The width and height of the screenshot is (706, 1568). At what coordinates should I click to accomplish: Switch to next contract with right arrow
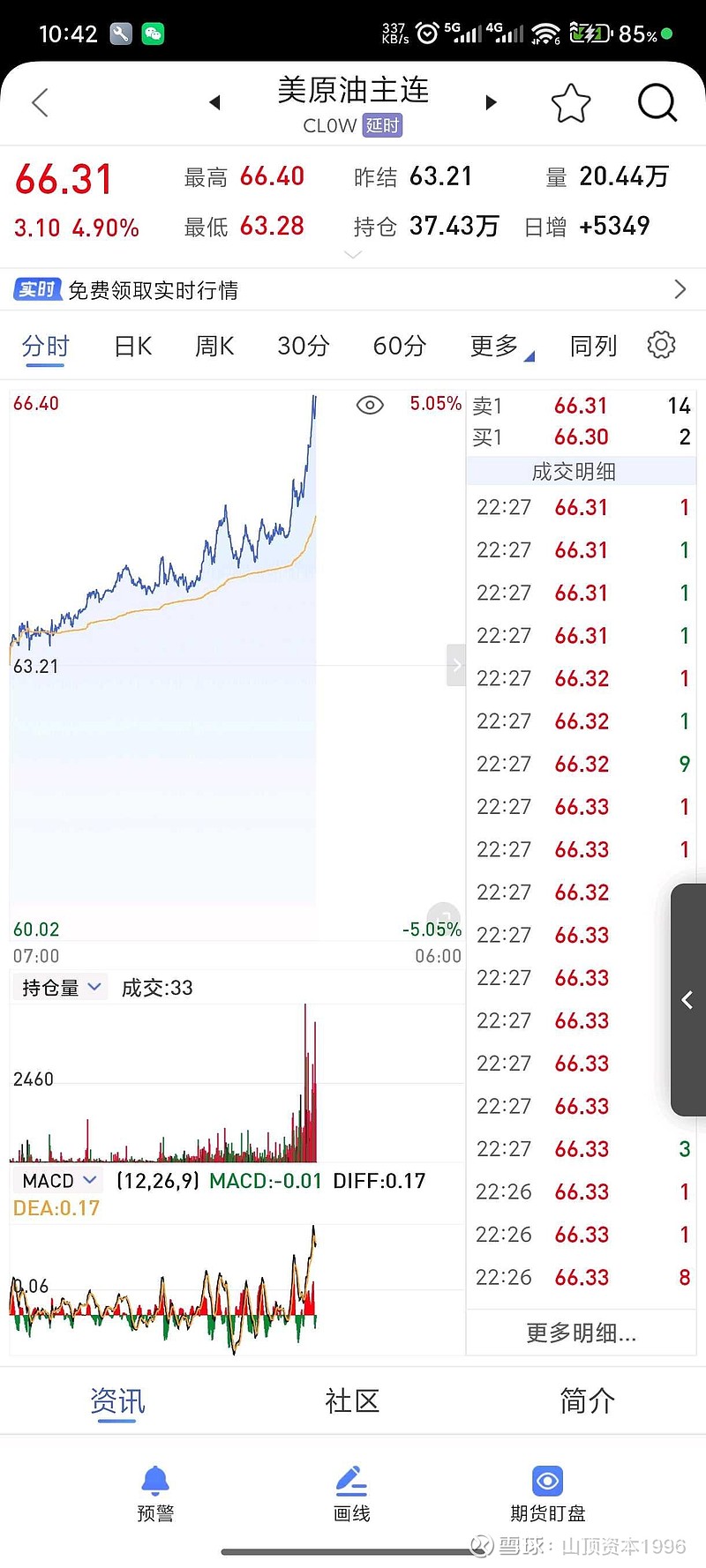click(491, 102)
